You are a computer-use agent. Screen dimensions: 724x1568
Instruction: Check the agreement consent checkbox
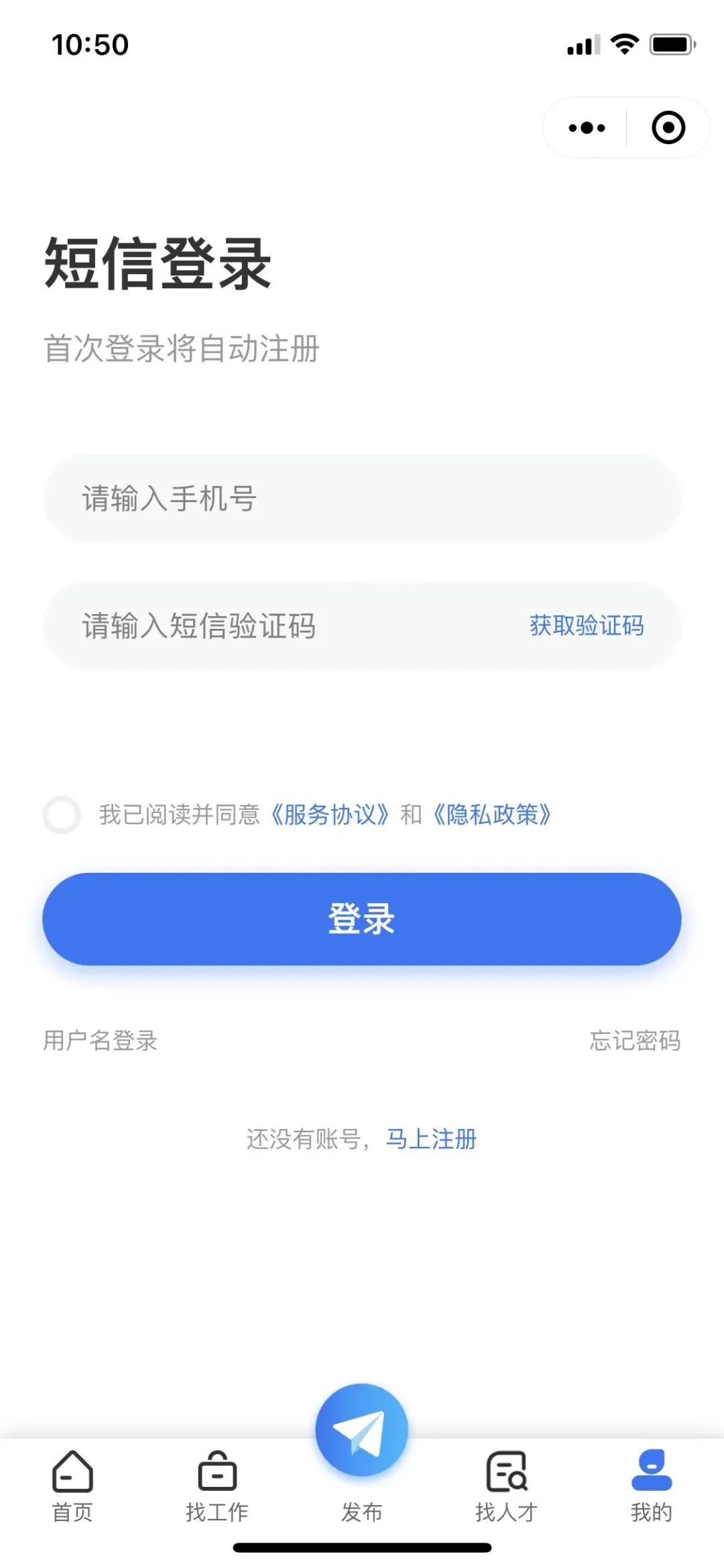(62, 815)
